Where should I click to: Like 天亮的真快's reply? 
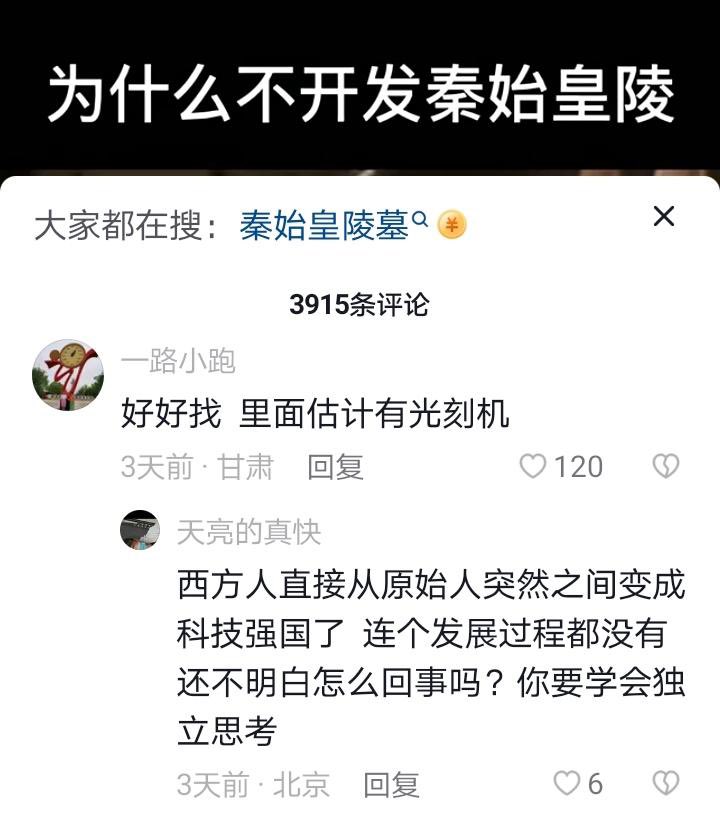tap(567, 784)
